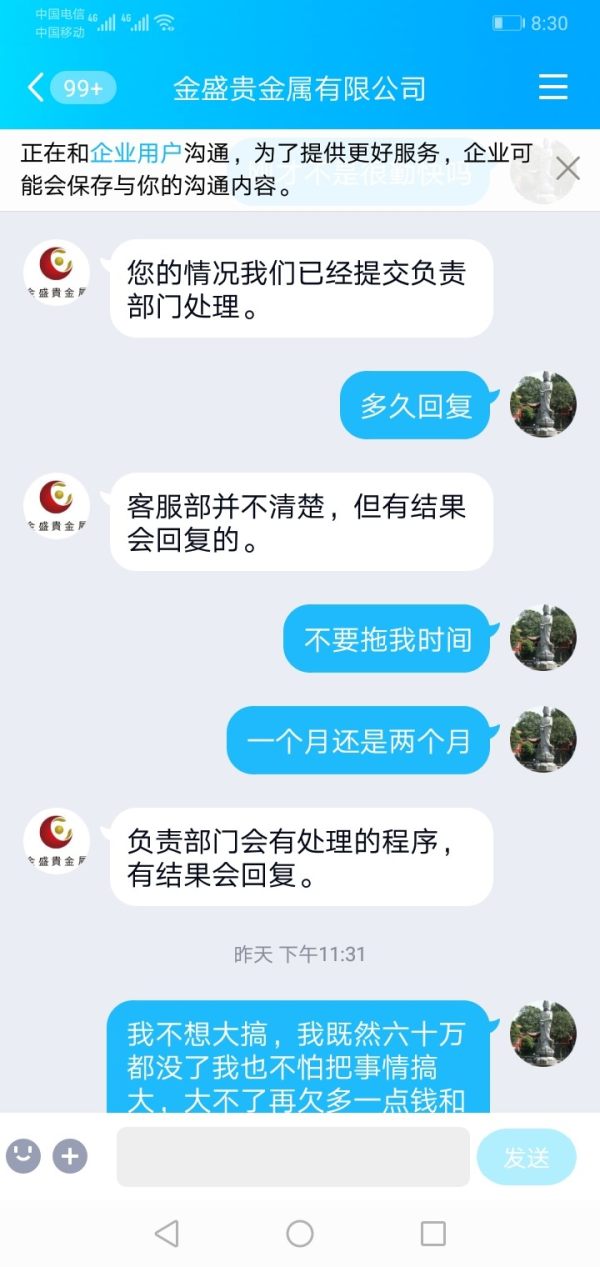Open the company avatar beside 您的情况我们已经提交

click(x=57, y=272)
